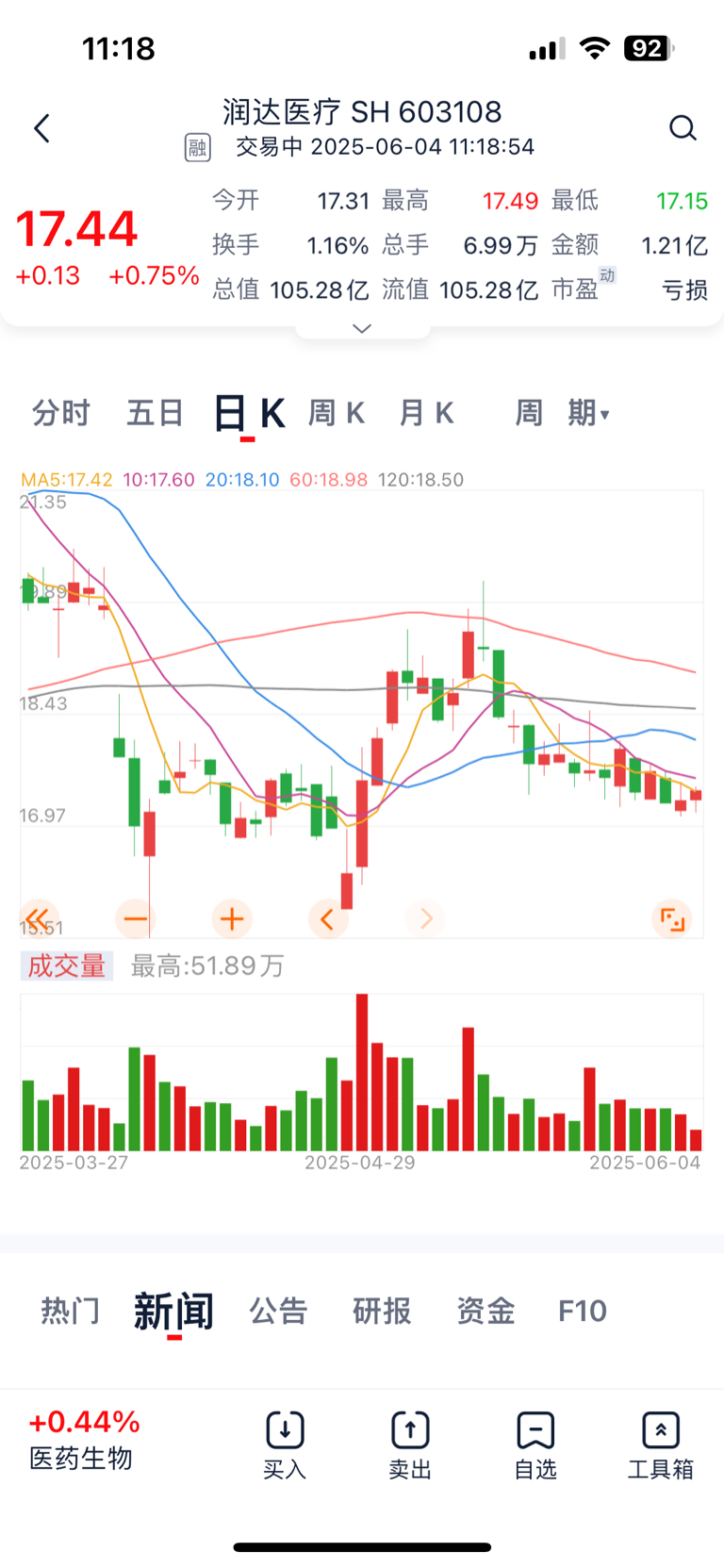
Task: Switch to the 五日 chart tab
Action: click(156, 413)
